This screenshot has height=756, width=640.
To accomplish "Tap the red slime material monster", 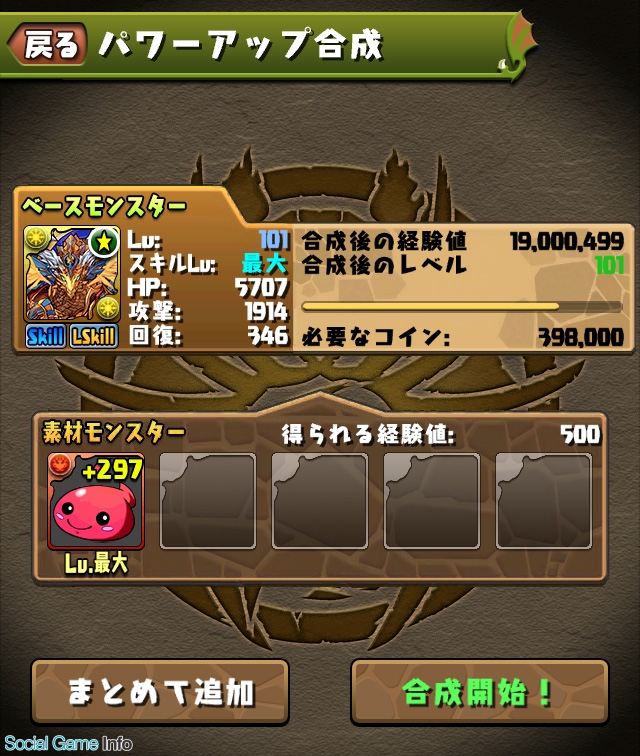I will [x=96, y=500].
